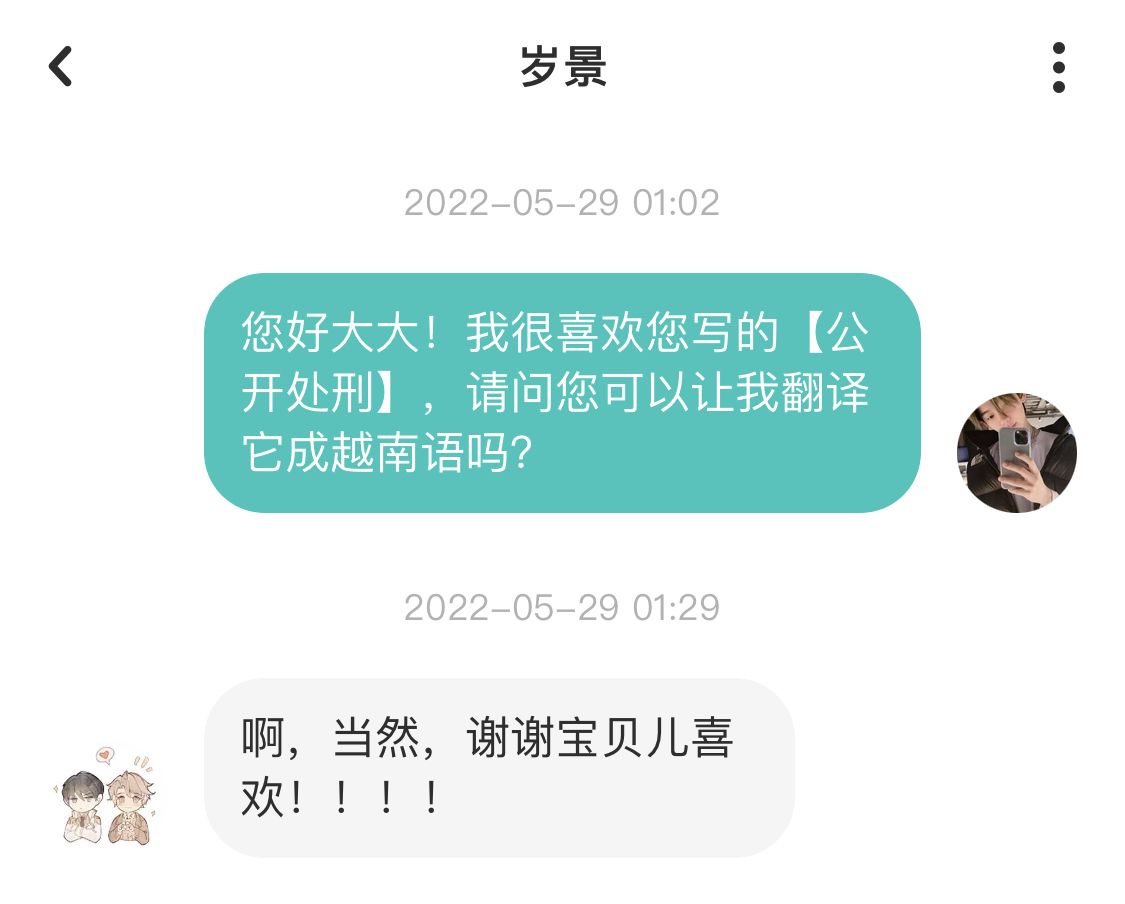The image size is (1125, 904).
Task: Go back from the 岁景 chat
Action: [61, 67]
